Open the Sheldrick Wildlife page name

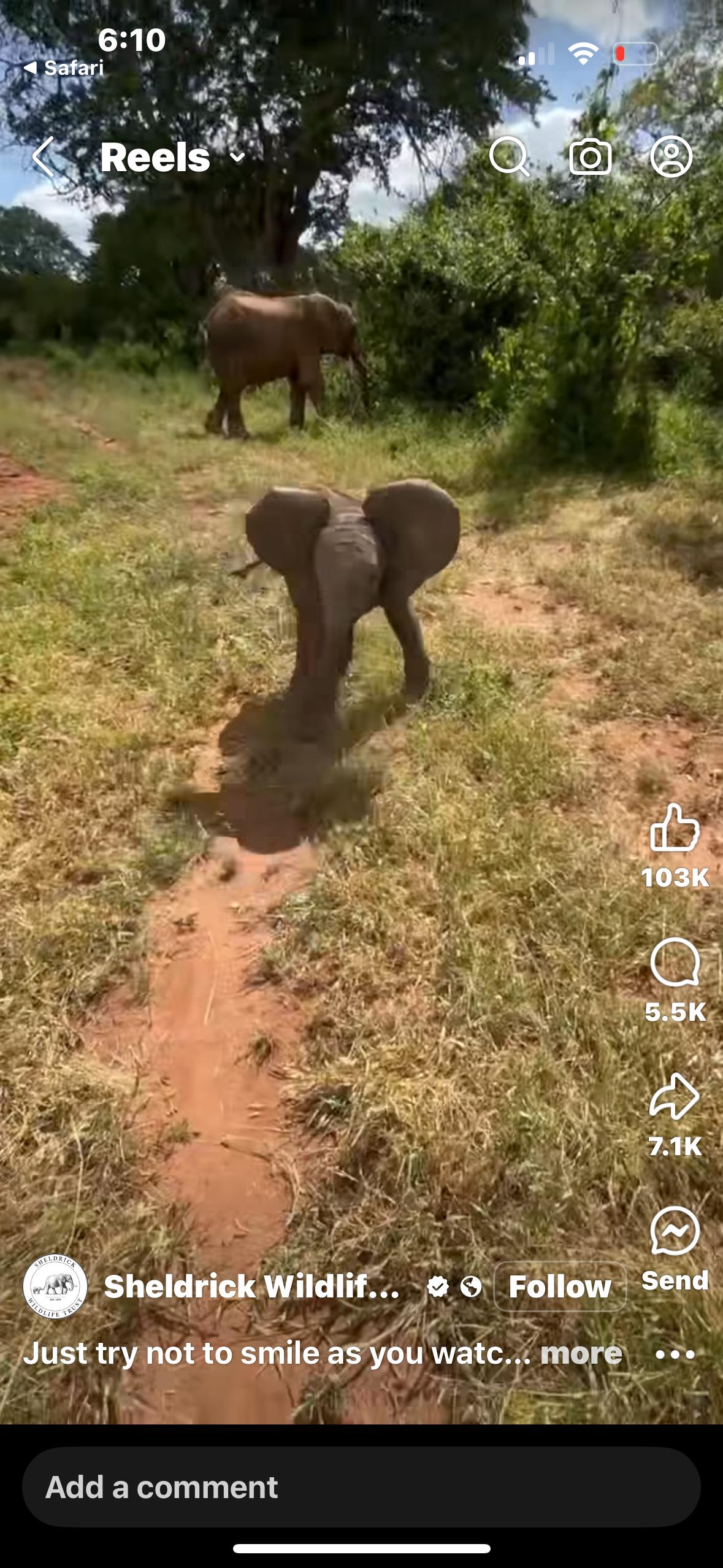point(251,1286)
